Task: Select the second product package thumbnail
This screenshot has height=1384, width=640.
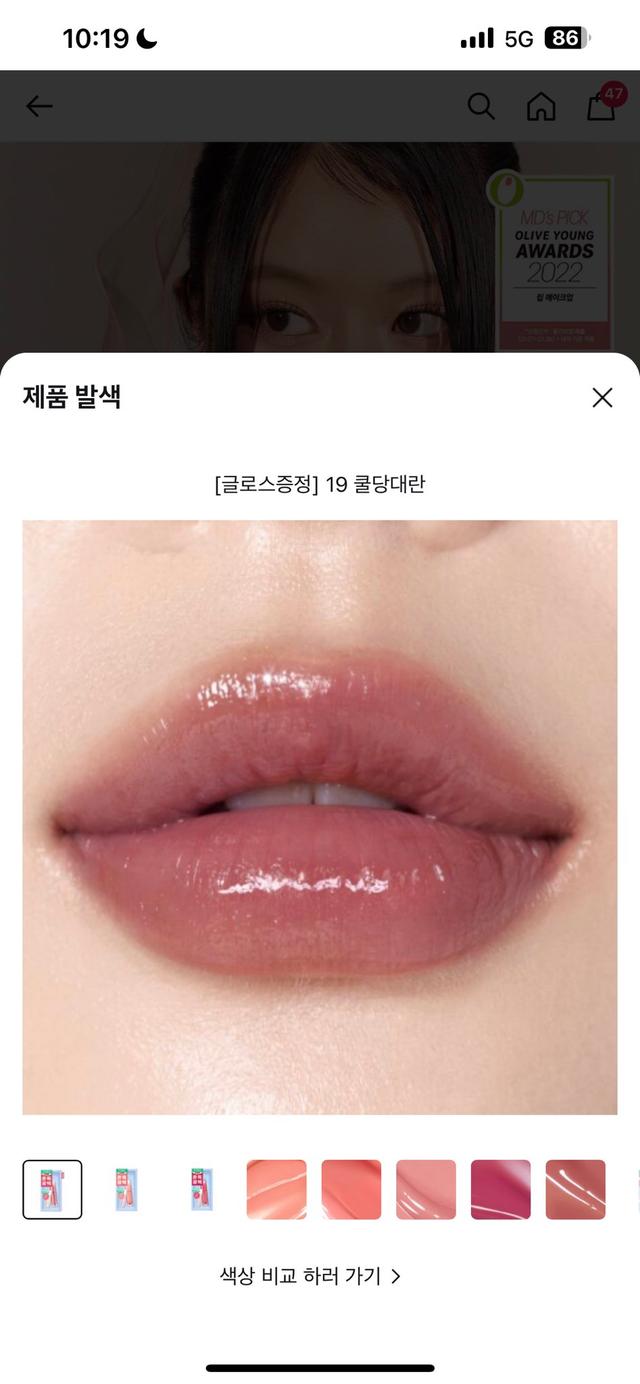Action: (127, 1190)
